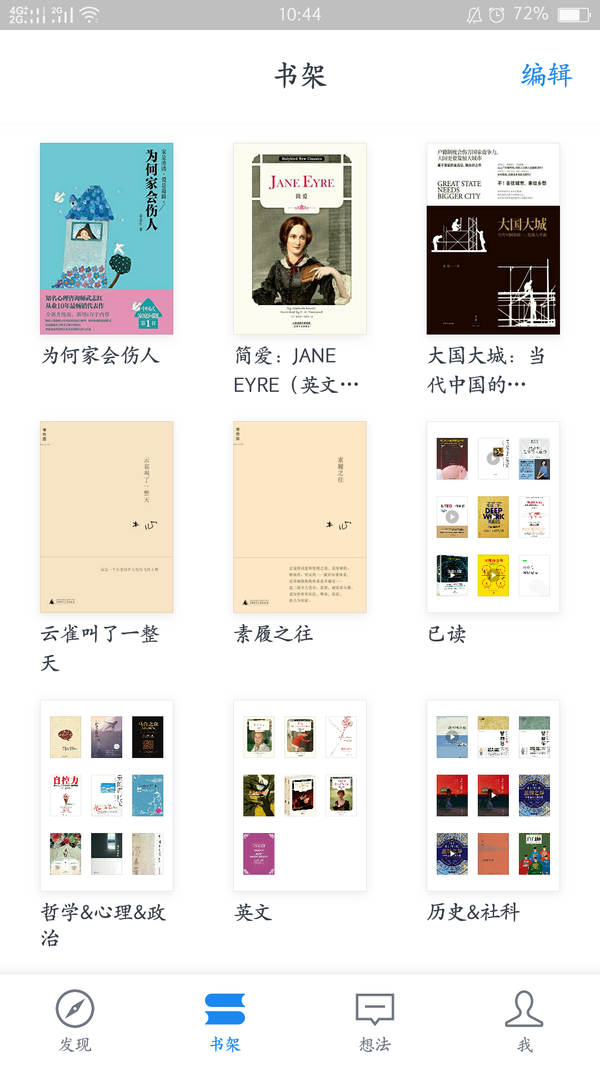Tap the 编辑 button in header
Screen dimensions: 600x1067
(546, 75)
